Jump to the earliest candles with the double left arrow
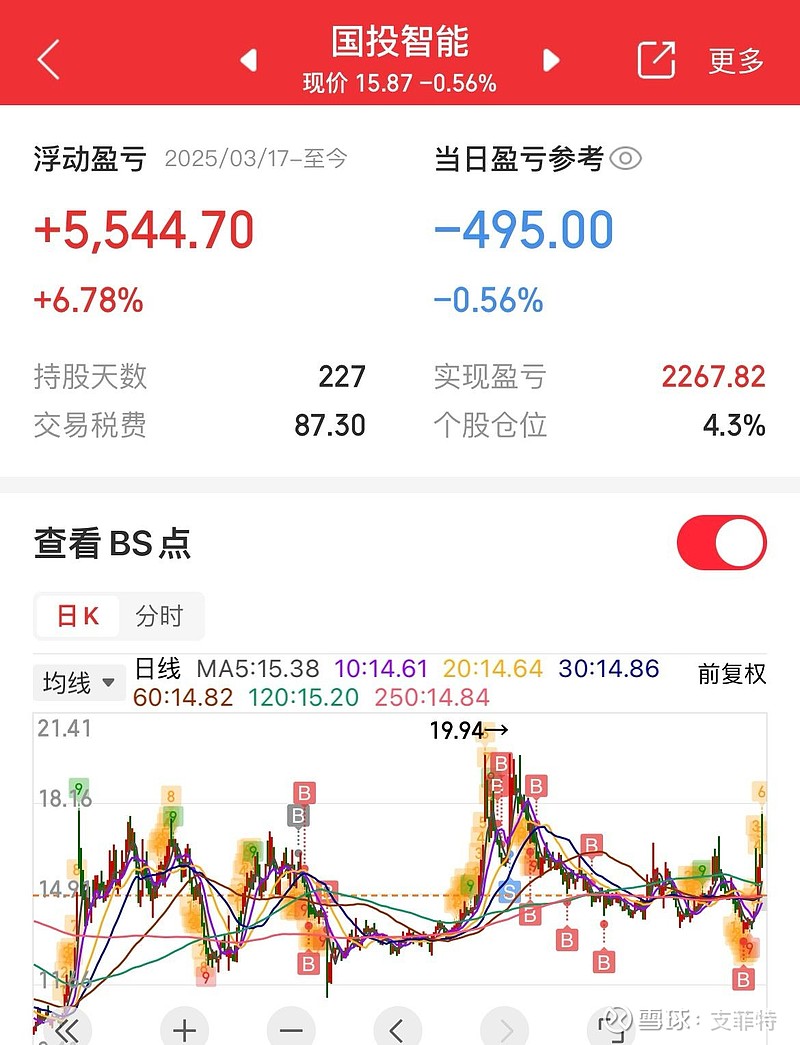The width and height of the screenshot is (800, 1045). 68,1028
